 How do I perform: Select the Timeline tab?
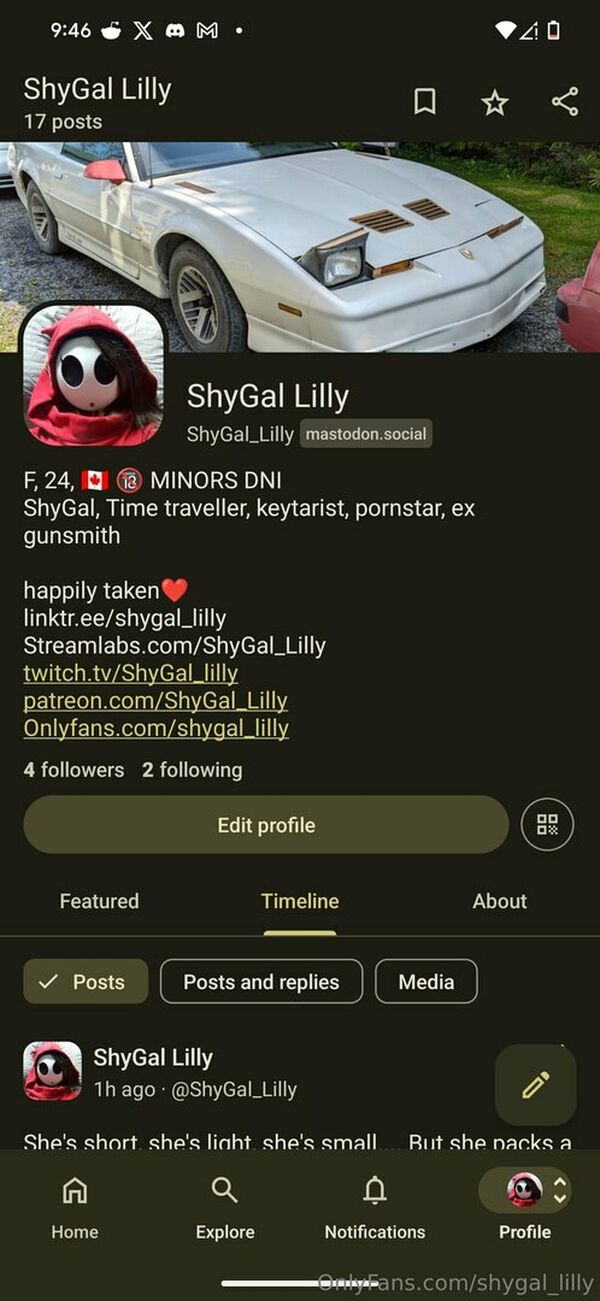click(300, 901)
